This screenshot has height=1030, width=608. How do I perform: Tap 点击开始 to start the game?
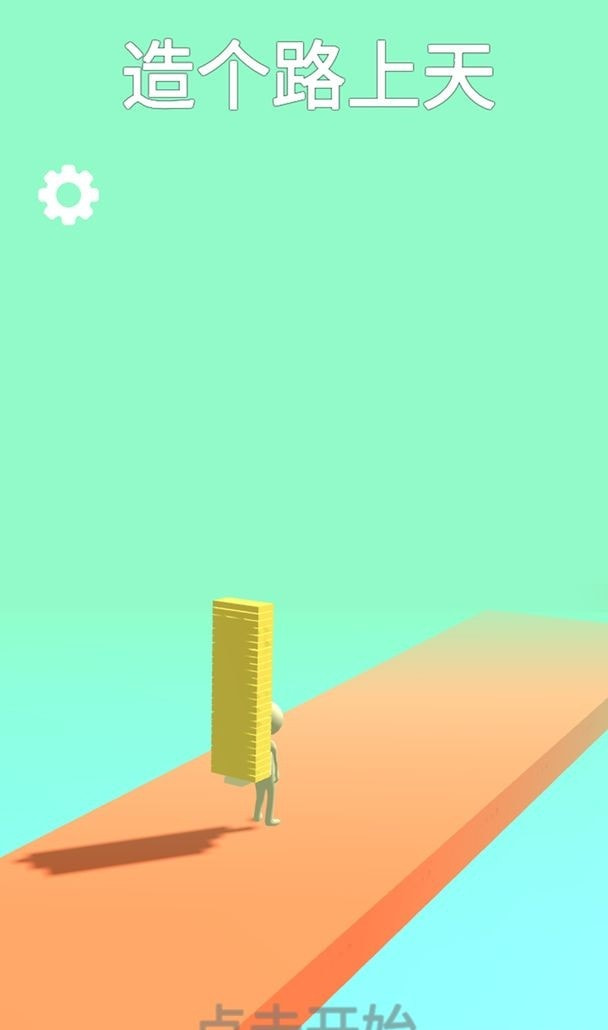coord(306,1016)
